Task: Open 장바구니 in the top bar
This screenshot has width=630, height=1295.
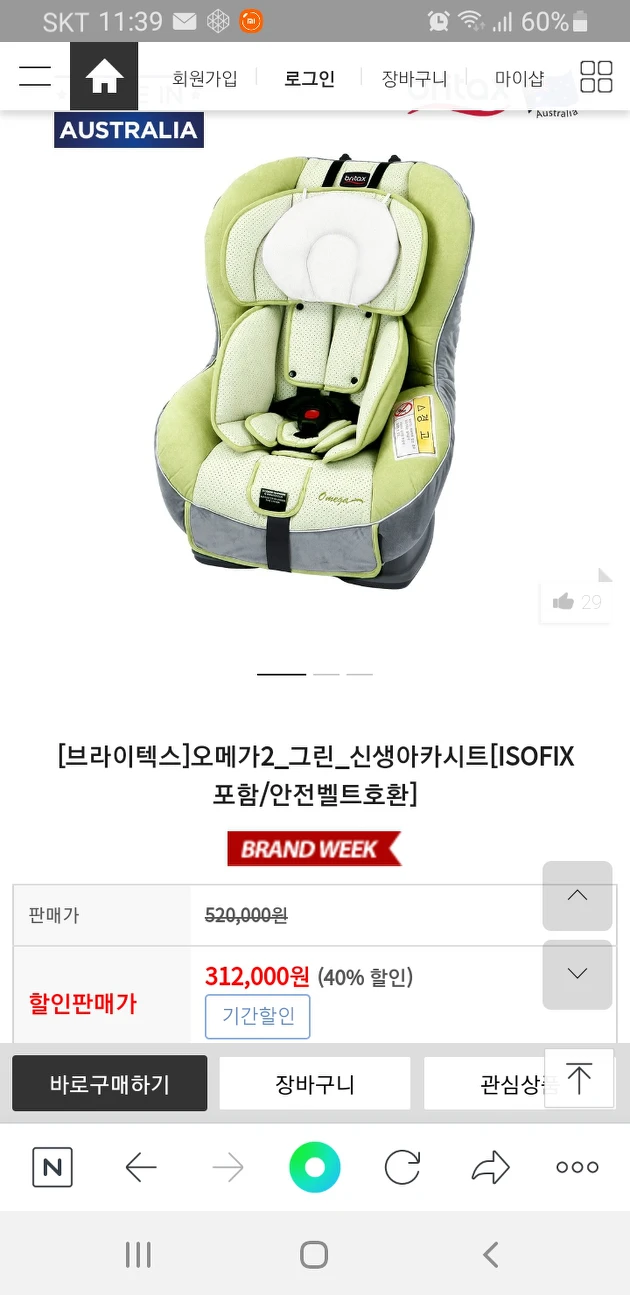Action: pos(414,78)
